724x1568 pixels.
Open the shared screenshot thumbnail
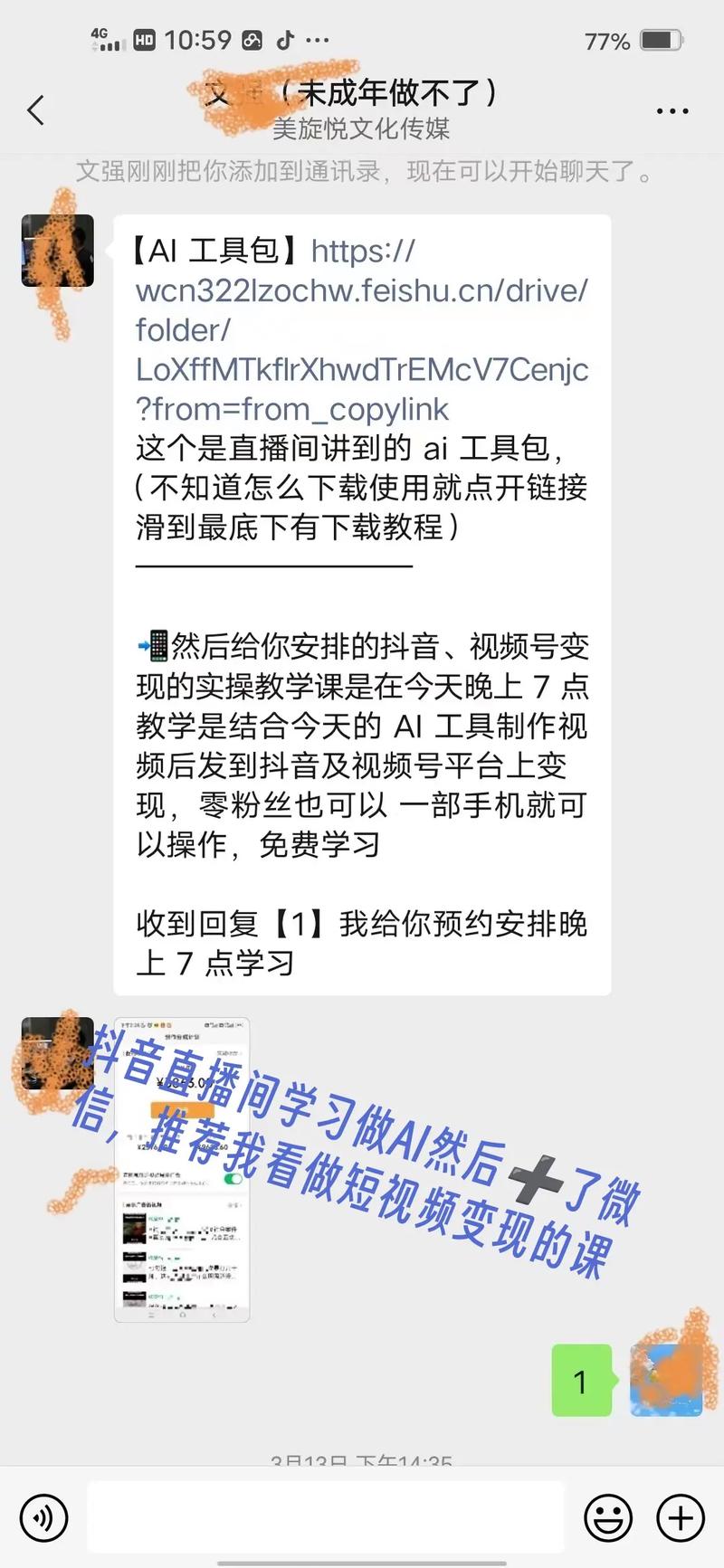tap(180, 1167)
